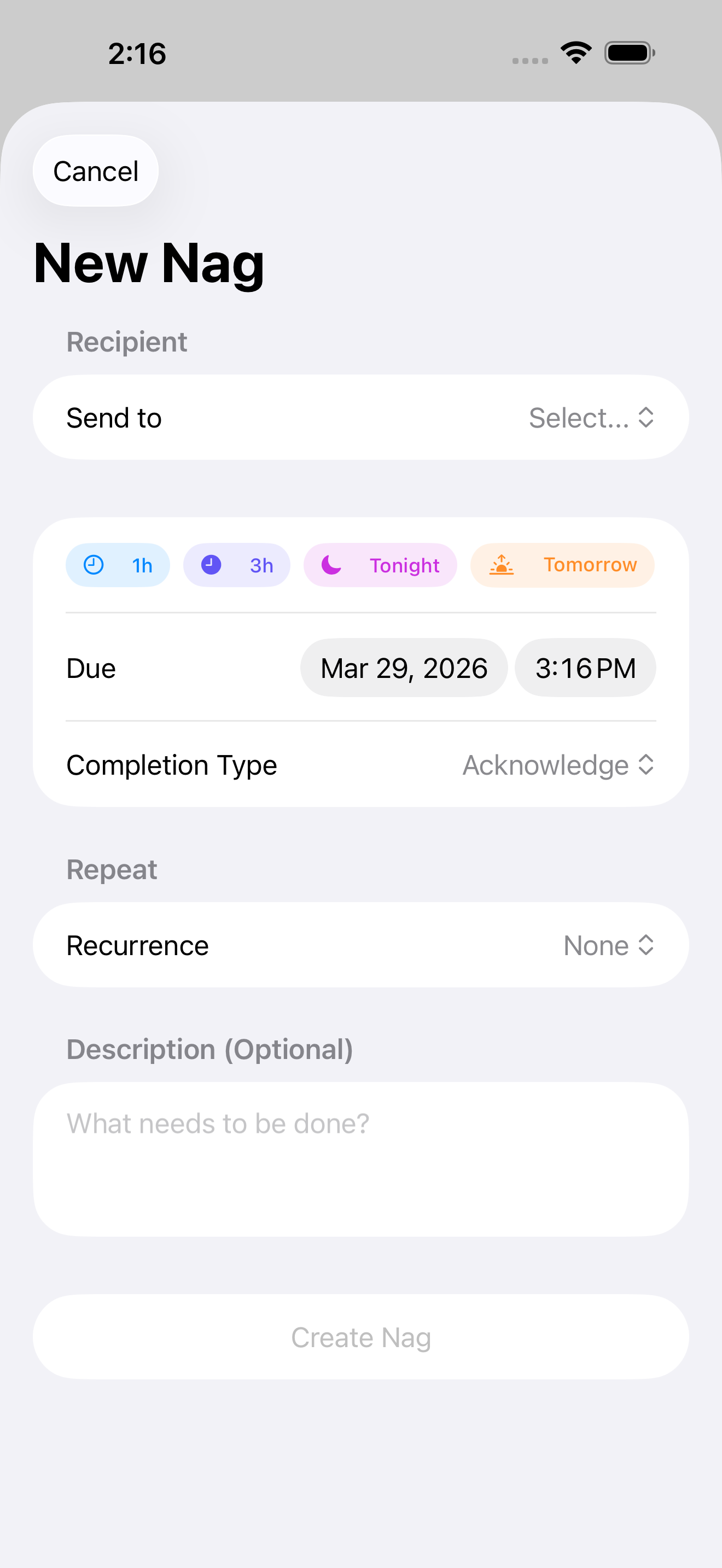
Task: Tap the battery icon in the status bar
Action: 629,53
